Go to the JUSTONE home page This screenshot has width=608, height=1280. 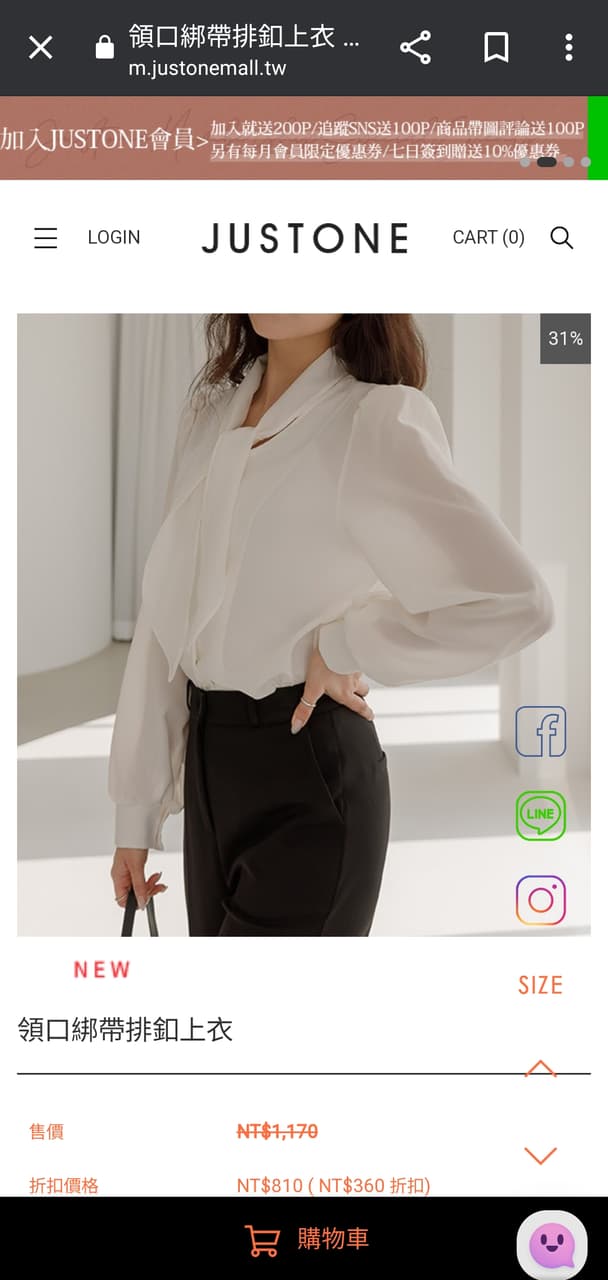(305, 238)
